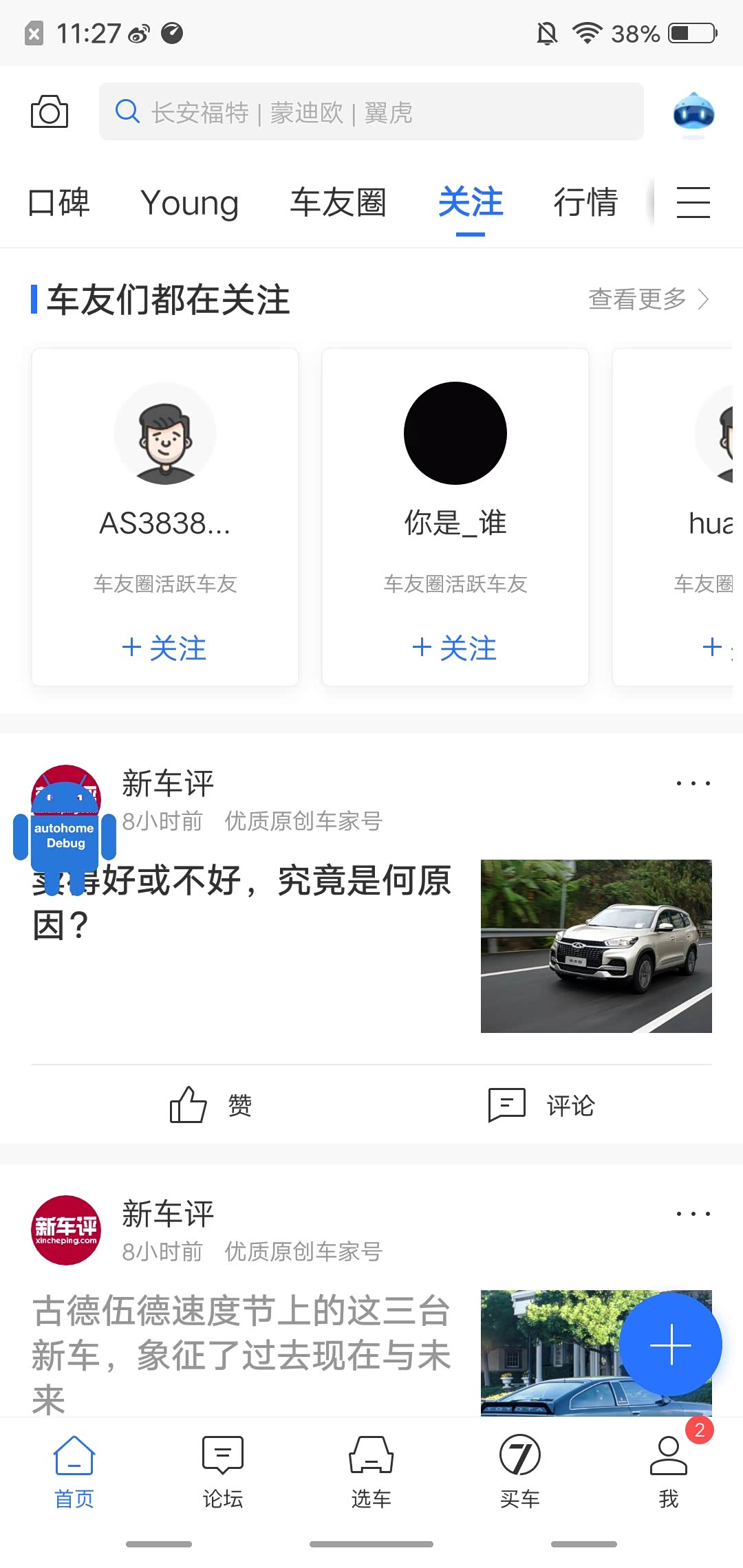
Task: Open more options on the first 新车评 post
Action: (693, 783)
